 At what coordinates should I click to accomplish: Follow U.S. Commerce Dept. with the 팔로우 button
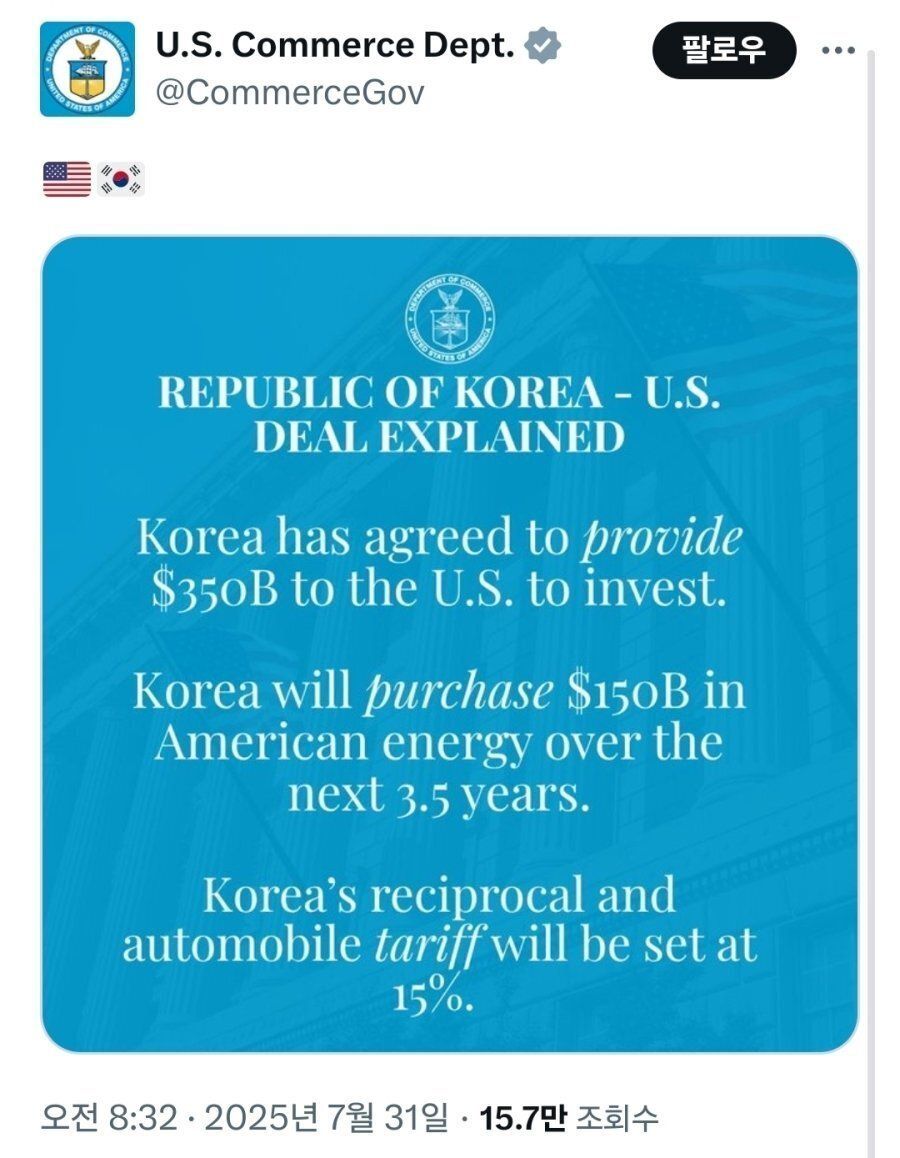click(724, 50)
